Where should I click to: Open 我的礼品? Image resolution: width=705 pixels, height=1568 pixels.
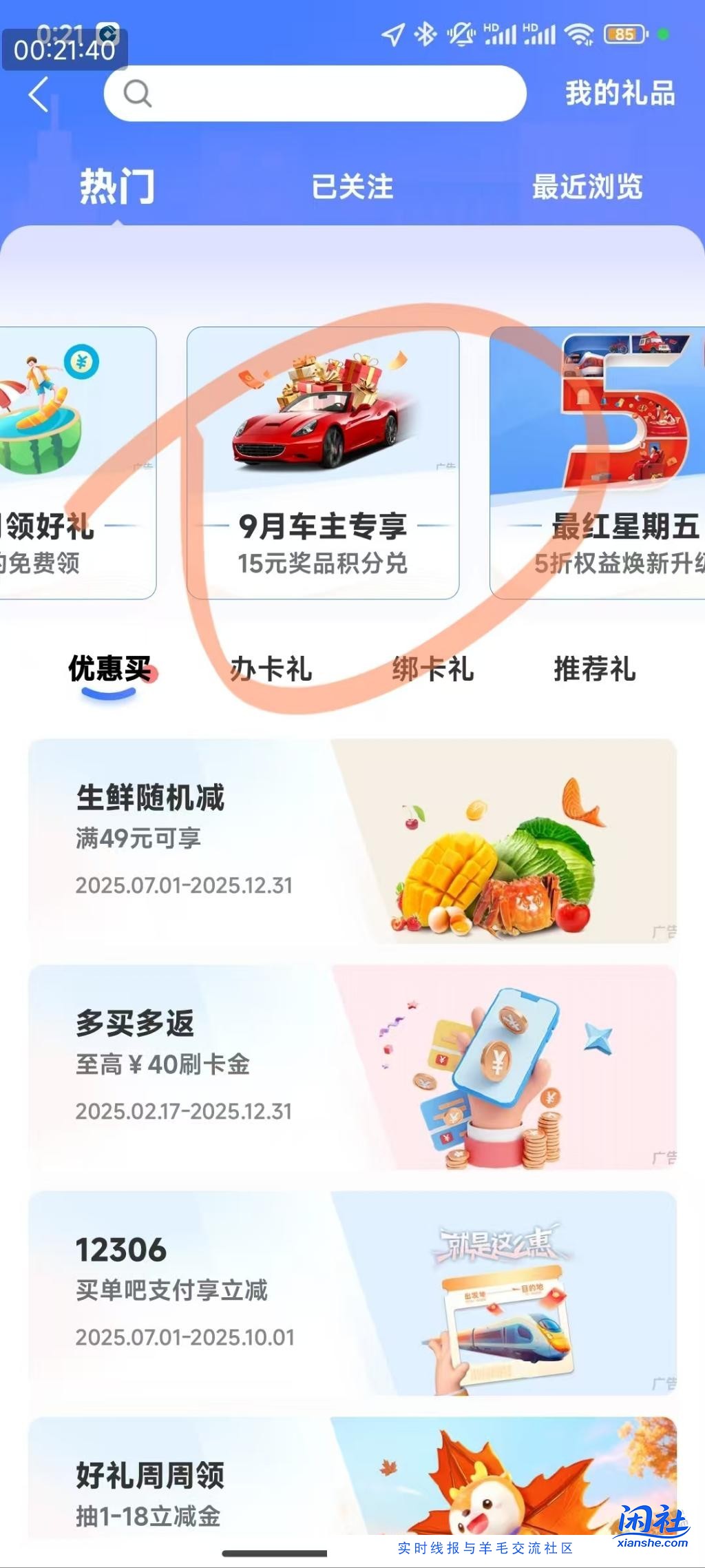620,94
